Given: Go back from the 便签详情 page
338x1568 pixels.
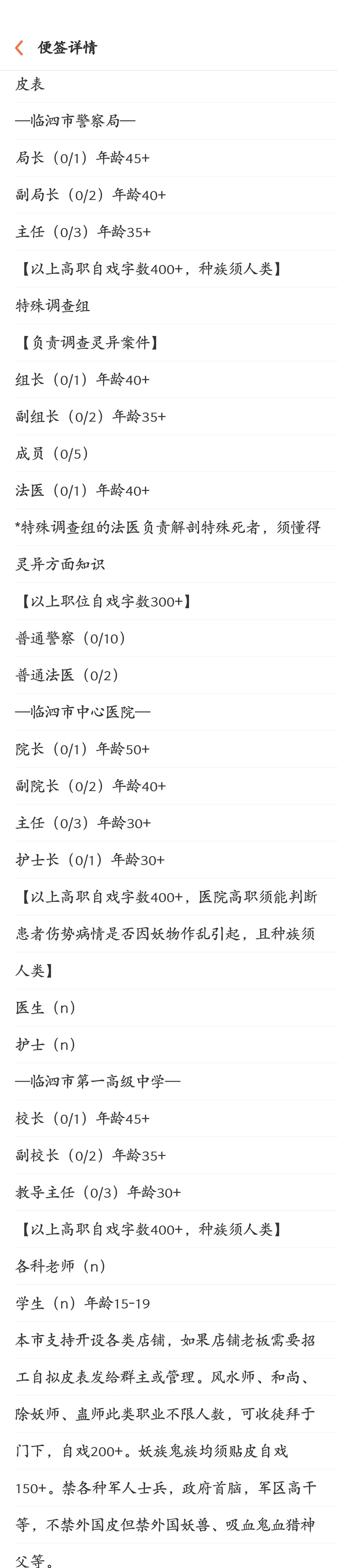Looking at the screenshot, I should pyautogui.click(x=19, y=48).
